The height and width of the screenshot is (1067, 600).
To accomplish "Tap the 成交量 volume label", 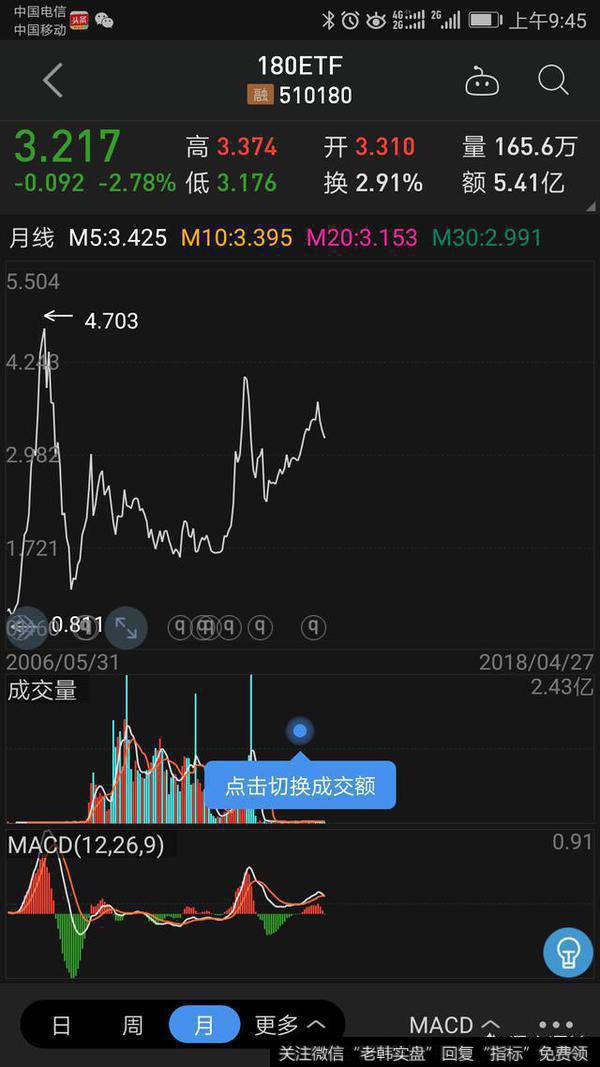I will [x=42, y=690].
